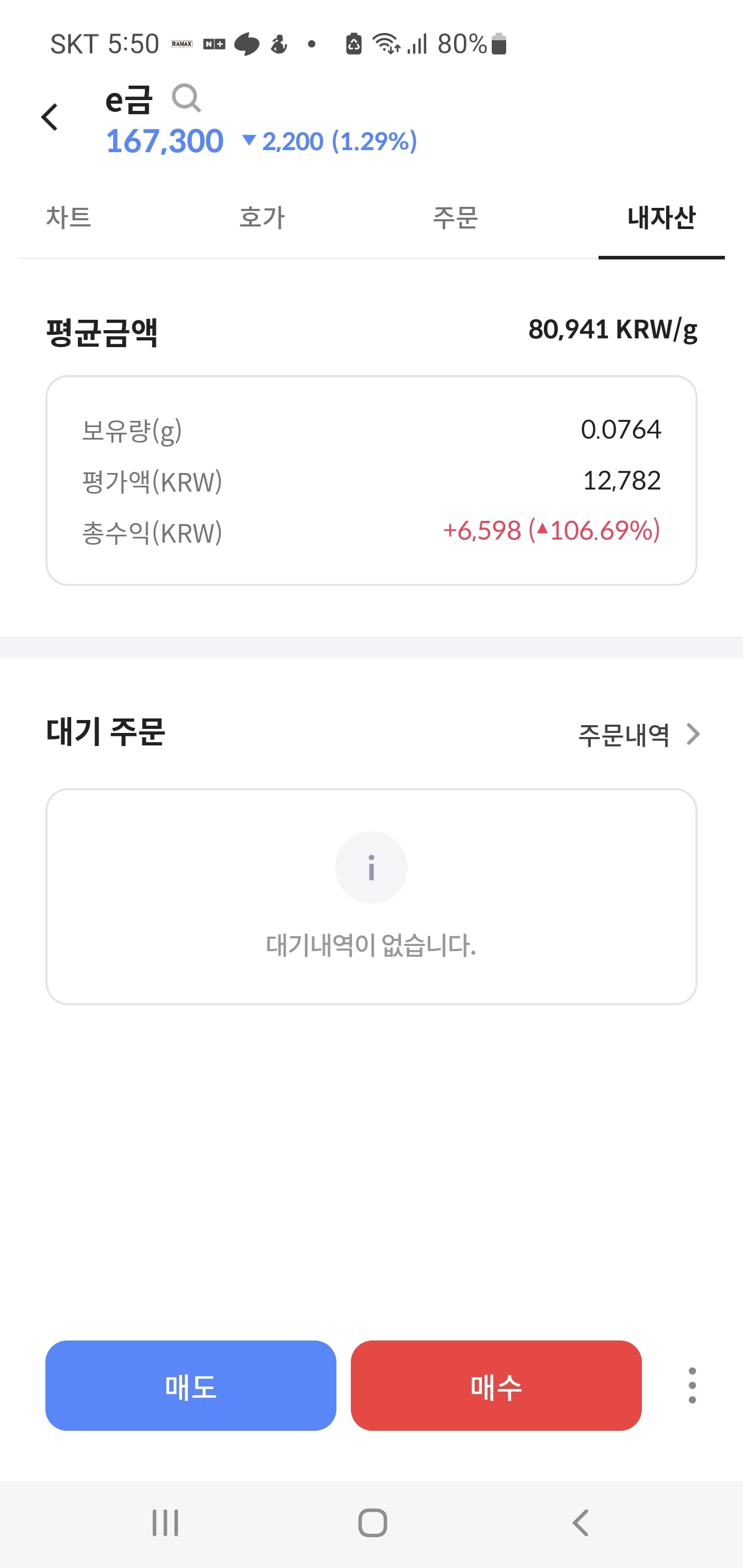Tap the red 매수 buy button
The height and width of the screenshot is (1568, 743).
click(496, 1386)
